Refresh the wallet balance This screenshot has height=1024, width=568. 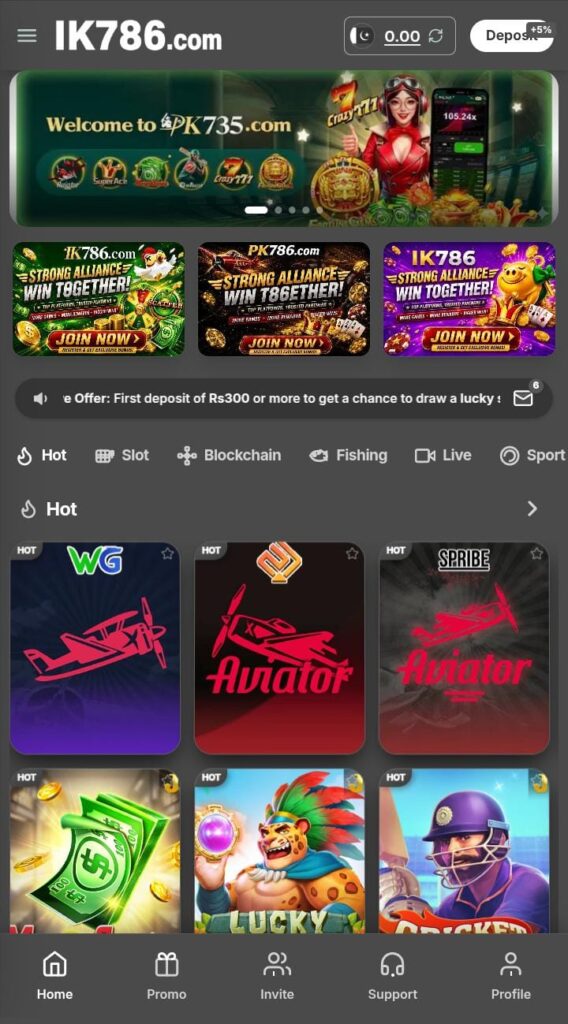point(435,35)
